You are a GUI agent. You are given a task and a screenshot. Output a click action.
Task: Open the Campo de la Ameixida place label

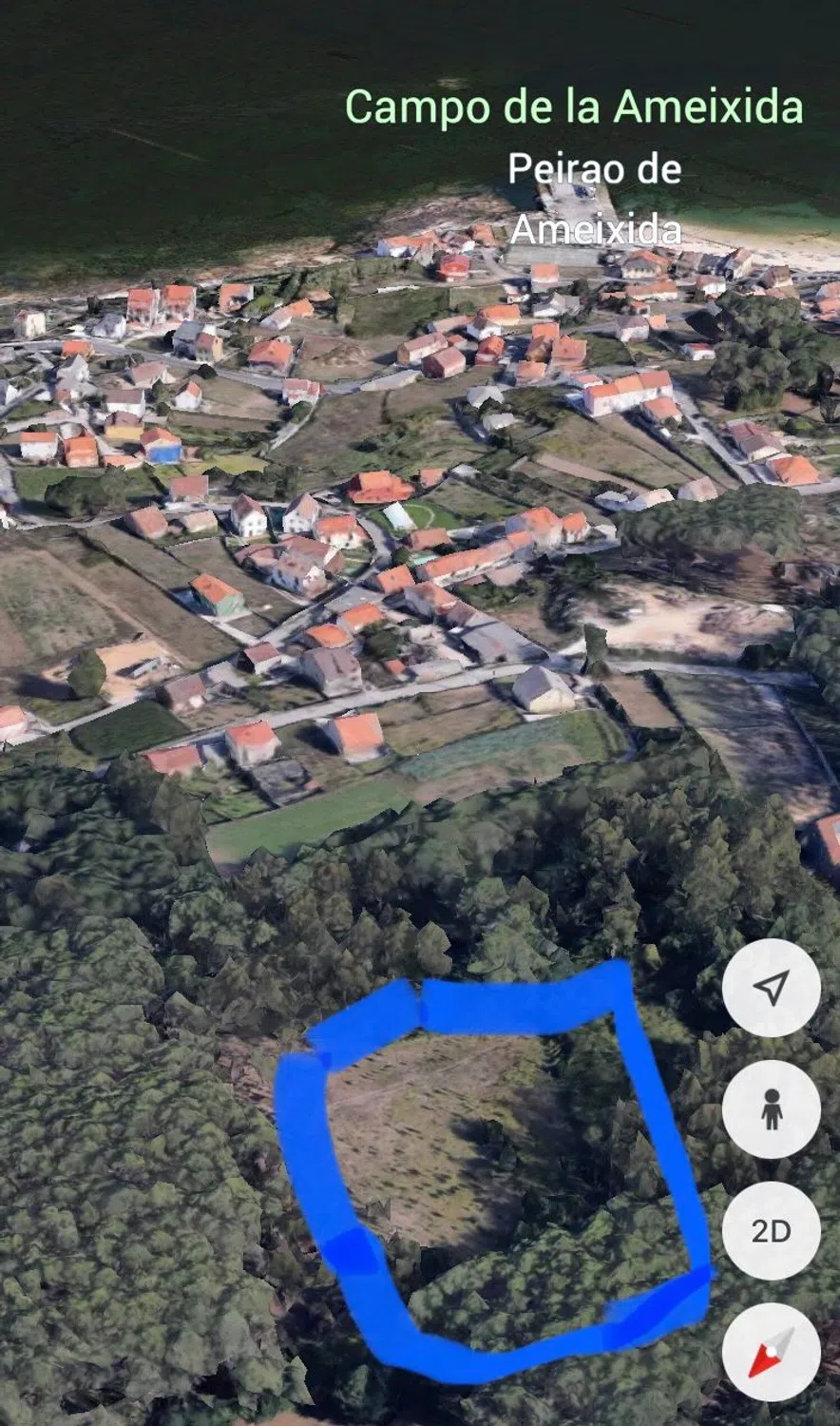click(x=574, y=106)
